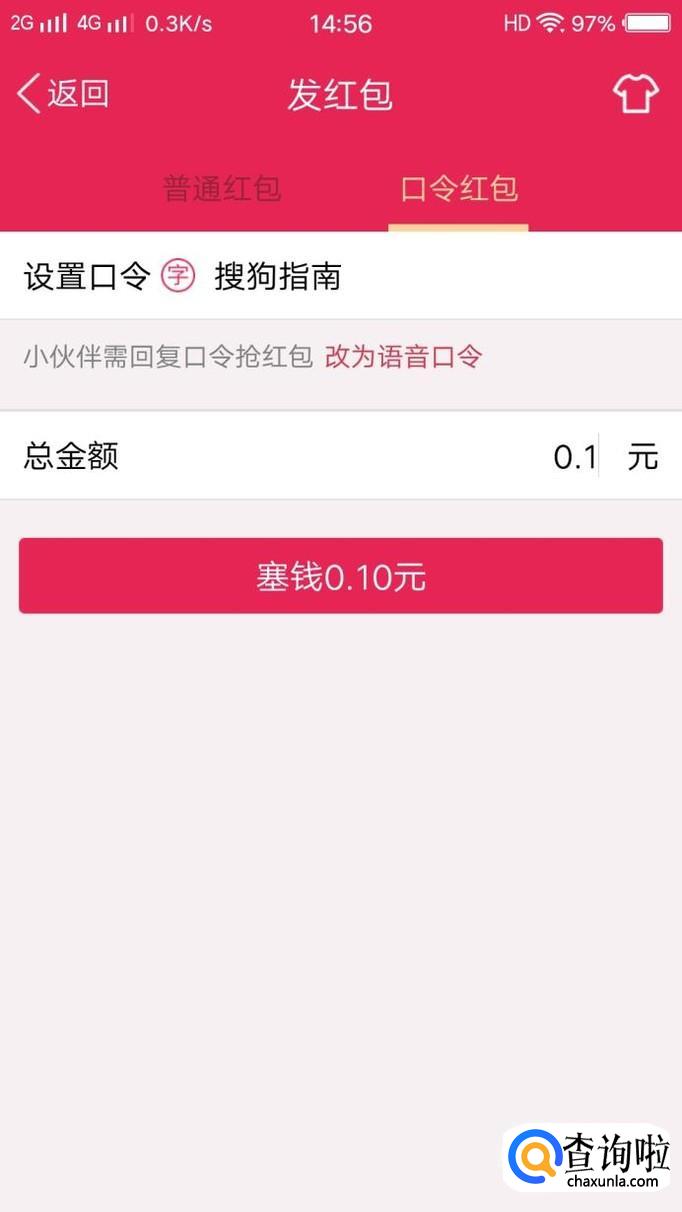Edit the 总金额 amount field
The width and height of the screenshot is (682, 1212).
pos(560,457)
